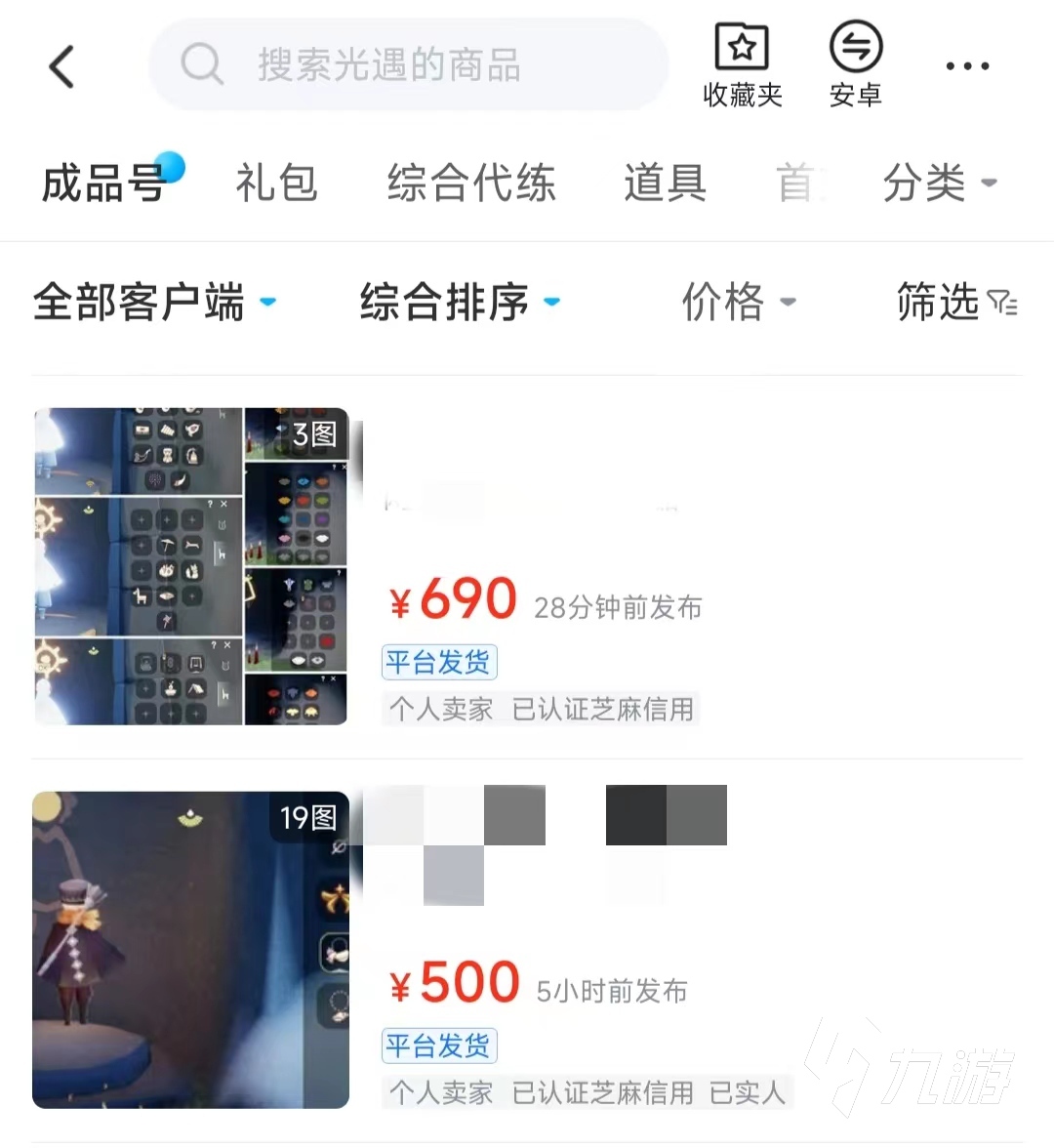
Task: Expand the 分类 category dropdown
Action: coord(939,184)
